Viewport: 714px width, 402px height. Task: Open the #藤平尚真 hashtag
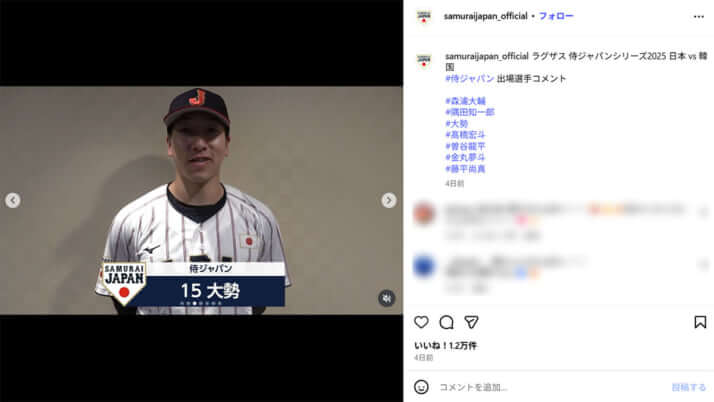click(466, 168)
